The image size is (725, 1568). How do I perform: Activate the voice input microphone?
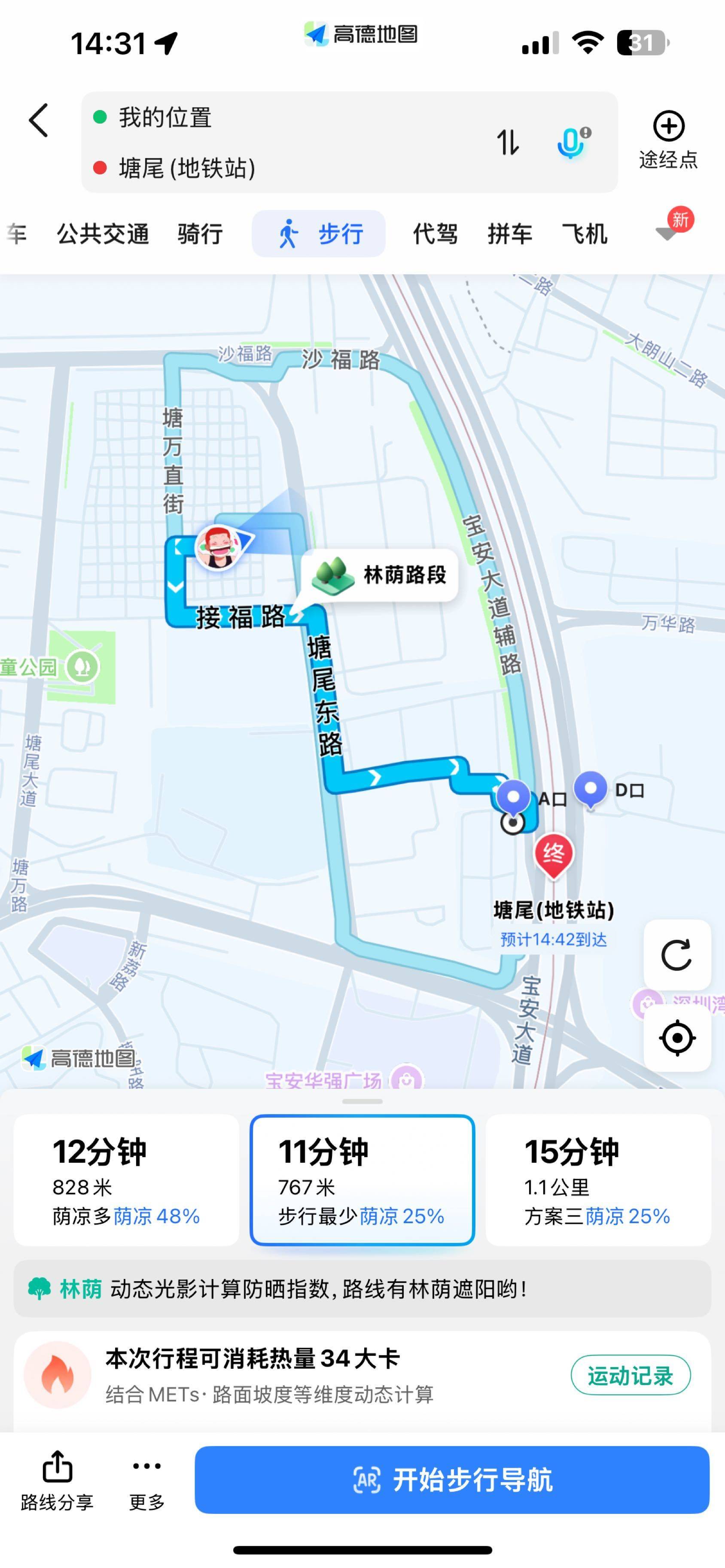tap(572, 143)
